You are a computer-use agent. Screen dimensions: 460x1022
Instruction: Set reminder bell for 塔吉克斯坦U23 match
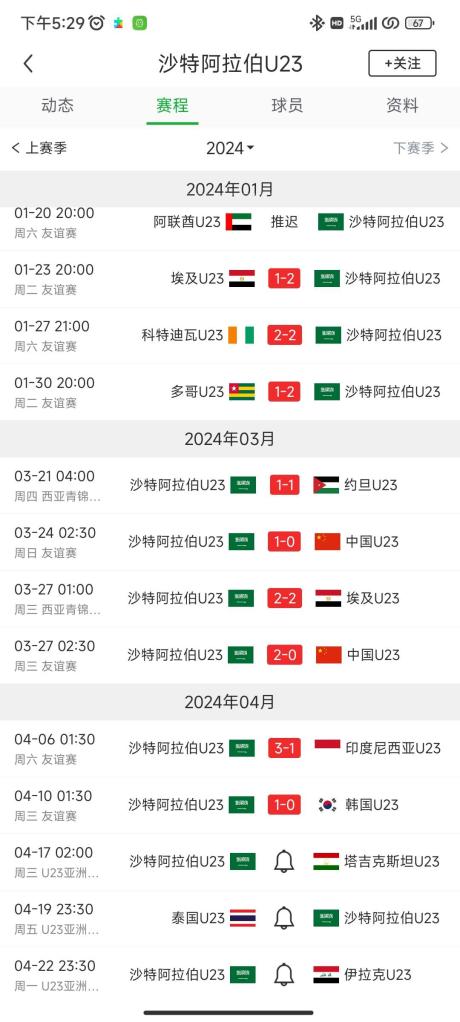(x=284, y=862)
